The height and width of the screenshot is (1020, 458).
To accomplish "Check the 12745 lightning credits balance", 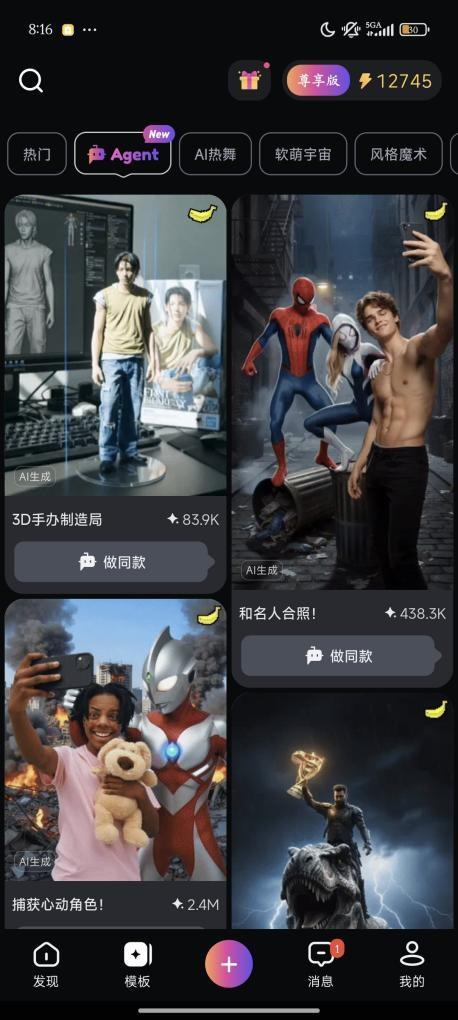I will [x=396, y=81].
